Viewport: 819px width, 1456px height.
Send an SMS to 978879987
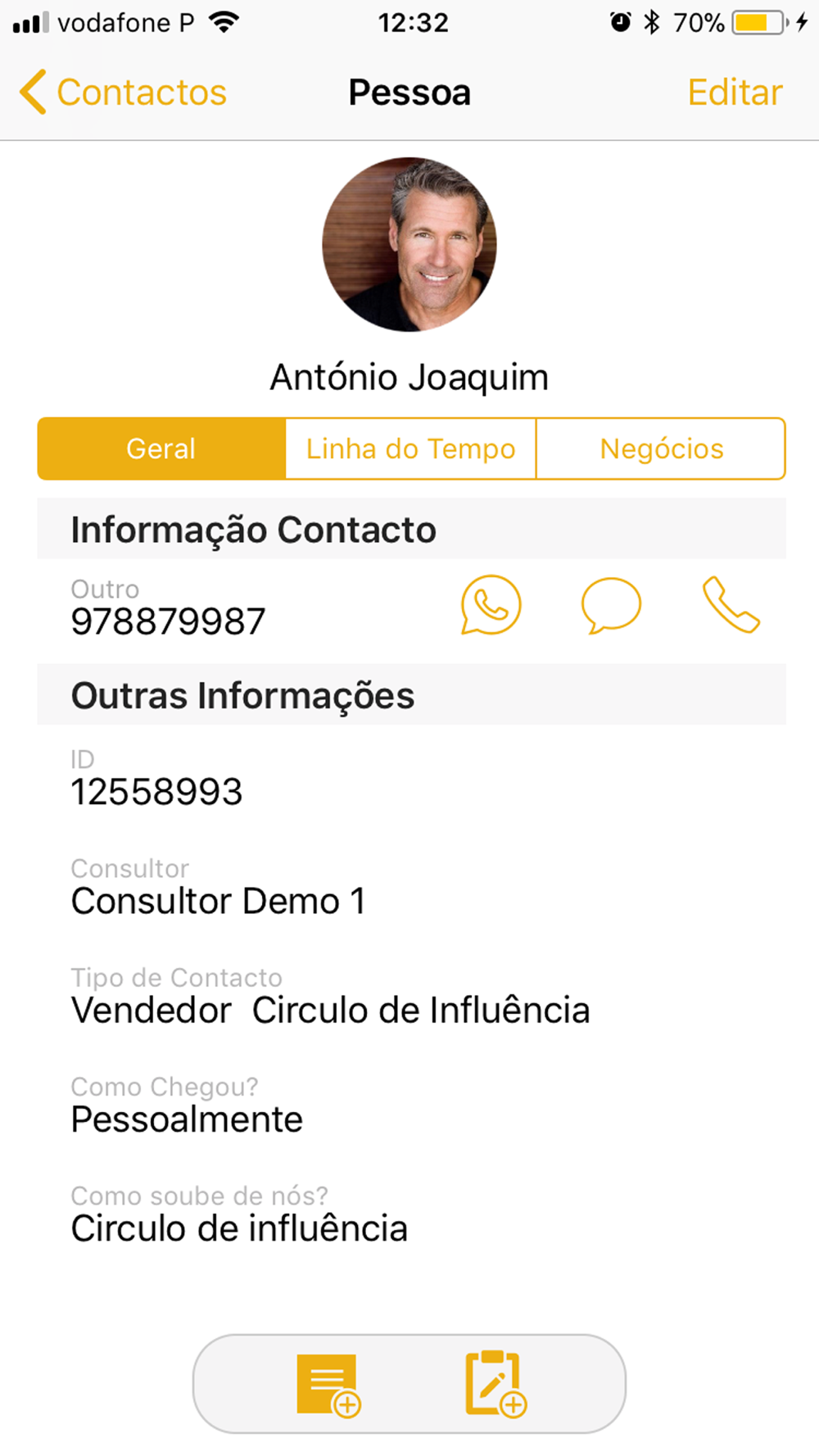pos(611,605)
